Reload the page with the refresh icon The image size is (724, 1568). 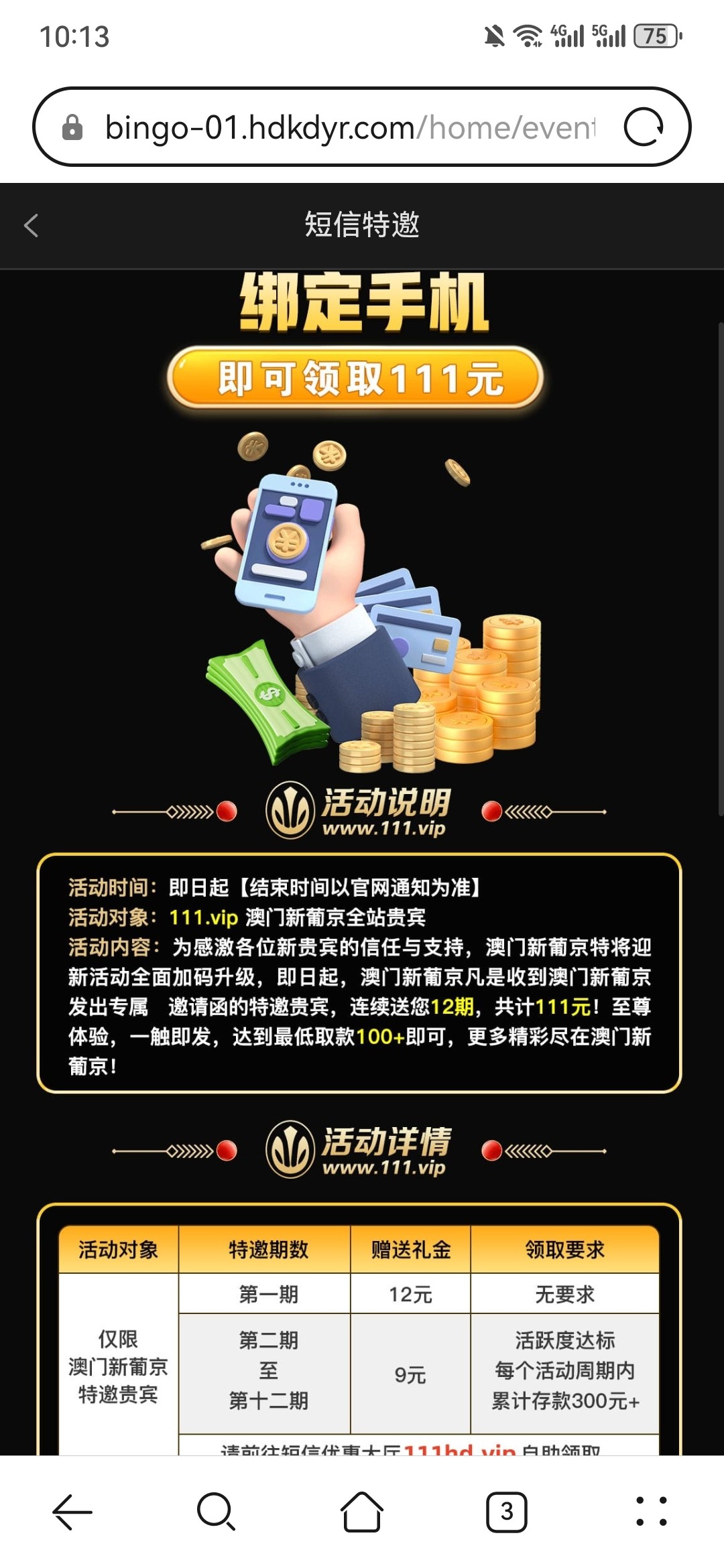point(643,127)
